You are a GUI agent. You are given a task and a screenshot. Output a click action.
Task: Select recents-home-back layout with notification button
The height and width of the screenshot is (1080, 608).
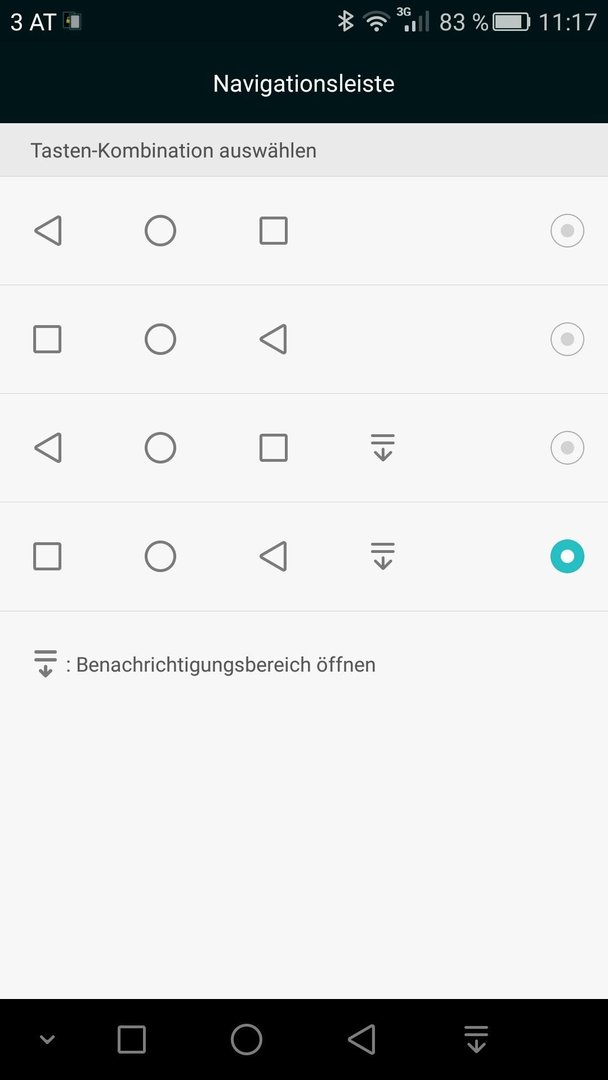304,557
